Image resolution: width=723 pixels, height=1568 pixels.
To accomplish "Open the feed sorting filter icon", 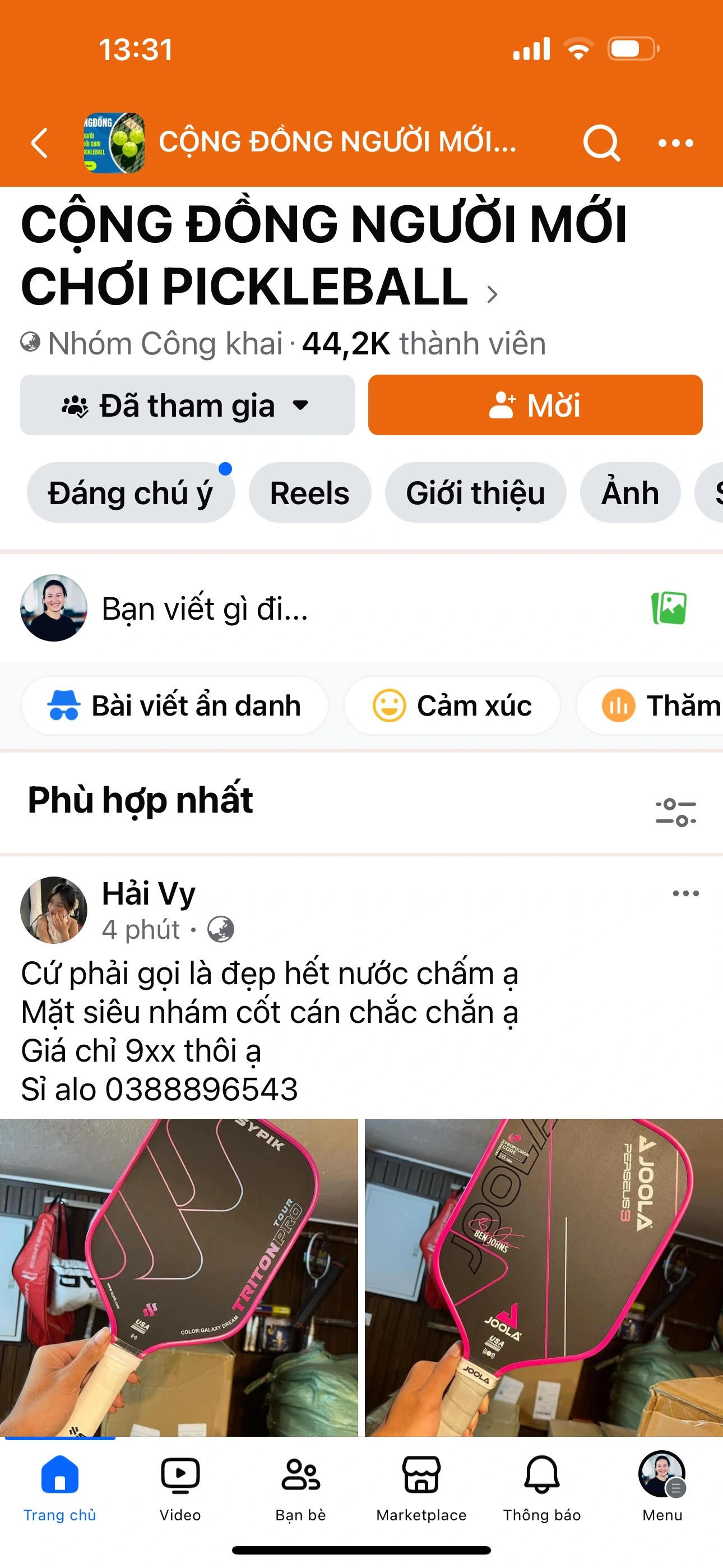I will [675, 812].
